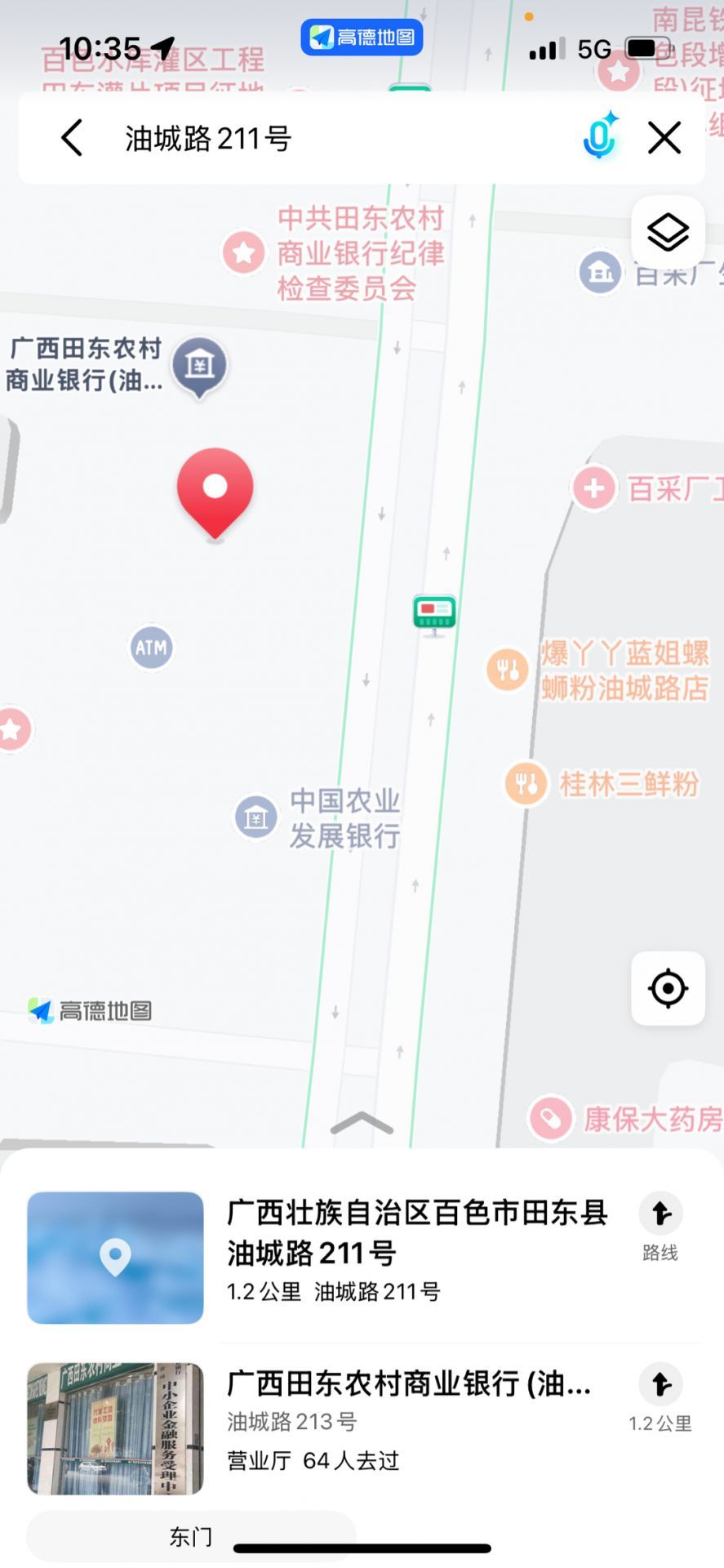Select the 东门 chip
Screen dimensions: 724x1568
click(190, 1536)
